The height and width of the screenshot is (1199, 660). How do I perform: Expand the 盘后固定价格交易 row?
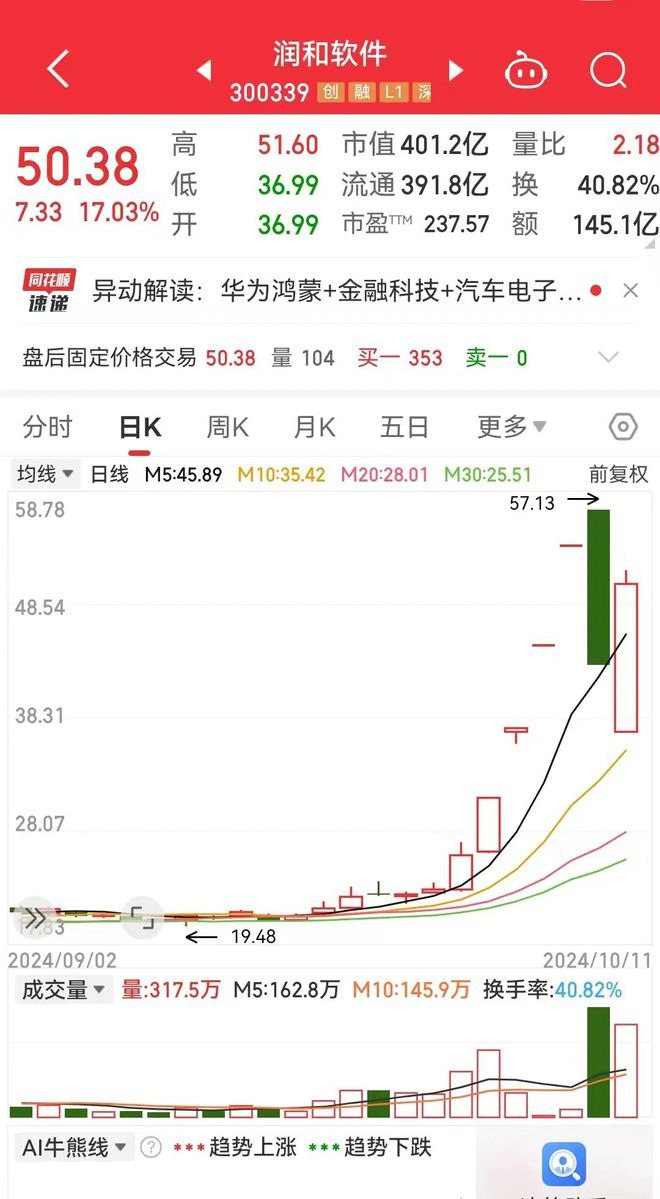coord(608,357)
